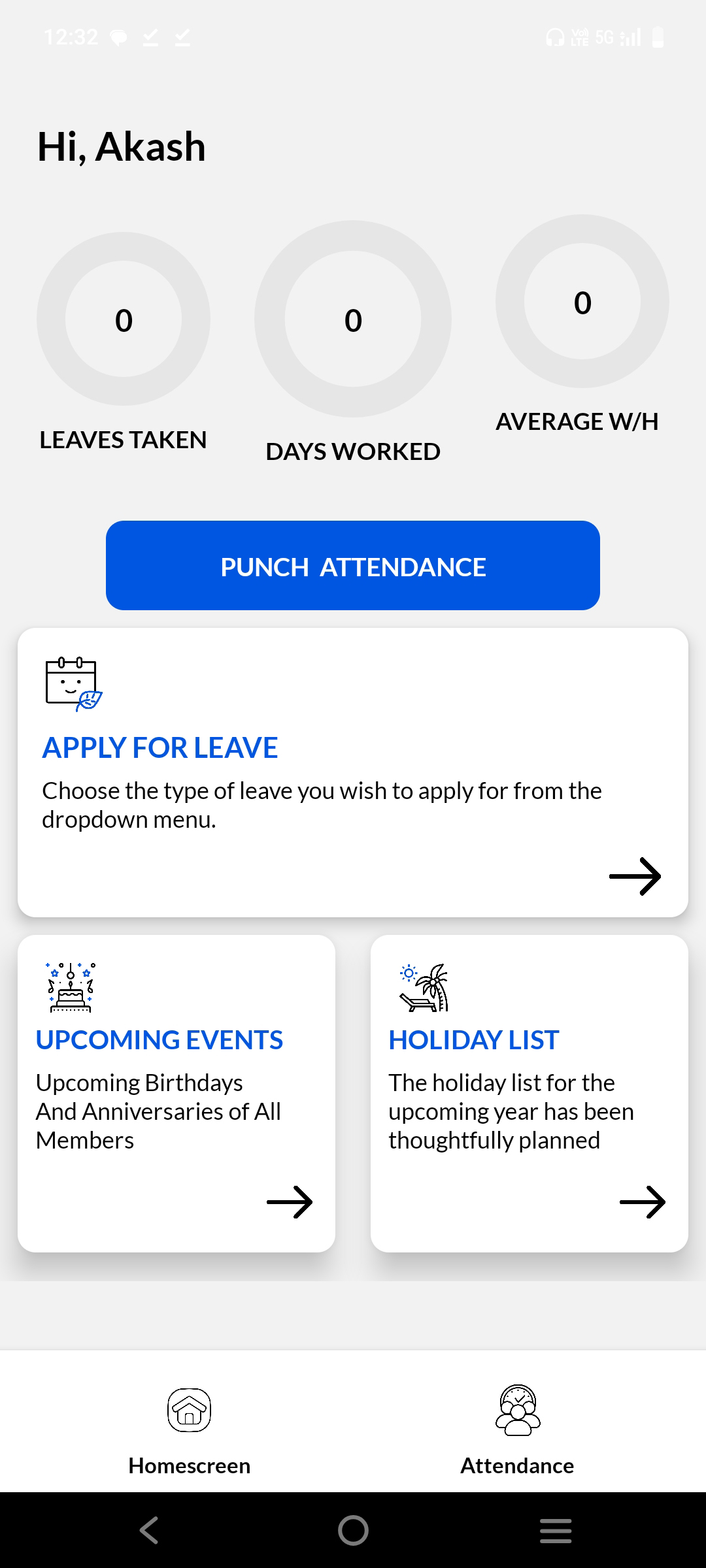This screenshot has height=1568, width=706.
Task: Go back using system back button
Action: [x=149, y=1530]
